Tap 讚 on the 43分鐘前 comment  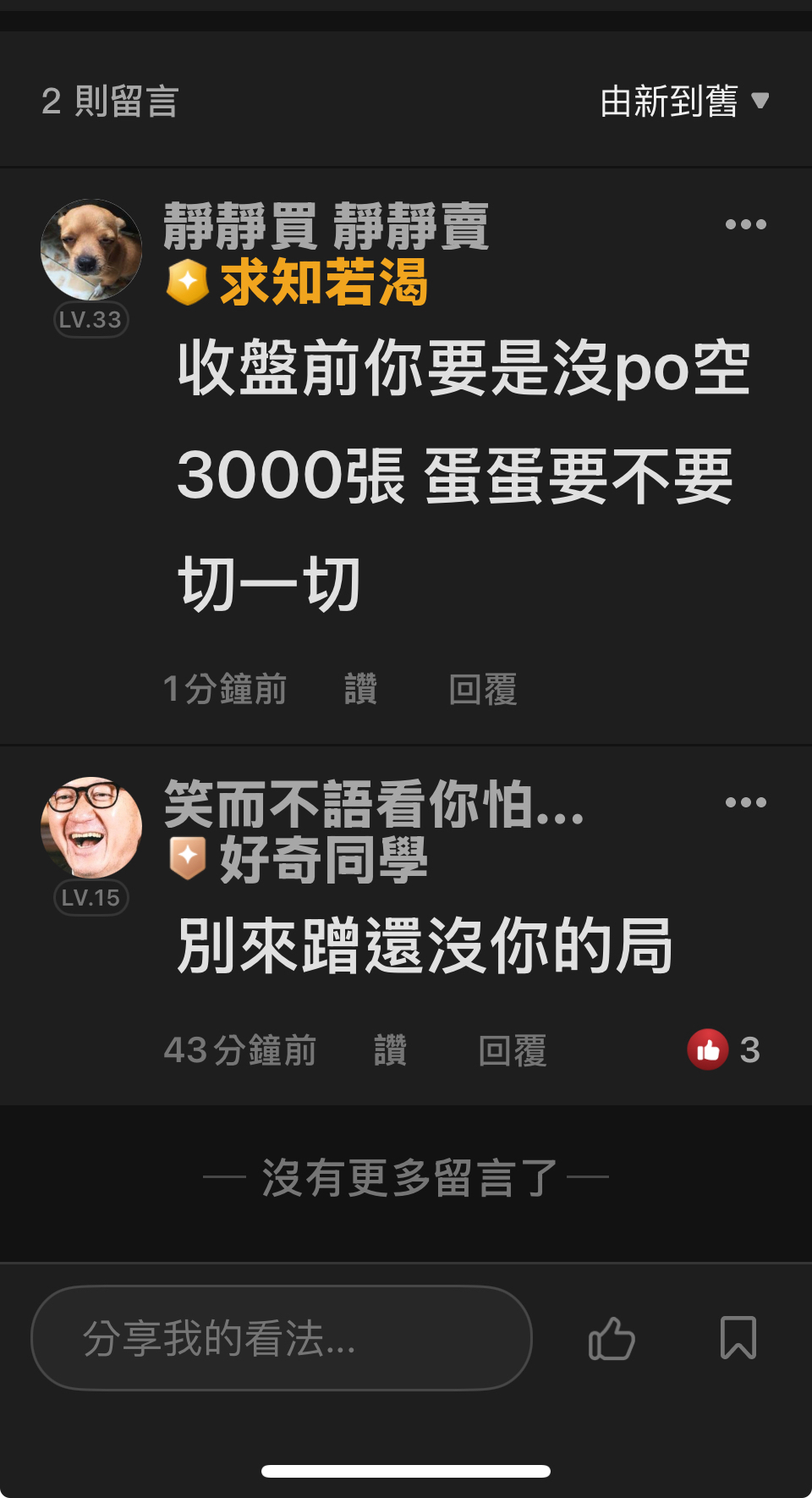[390, 1050]
